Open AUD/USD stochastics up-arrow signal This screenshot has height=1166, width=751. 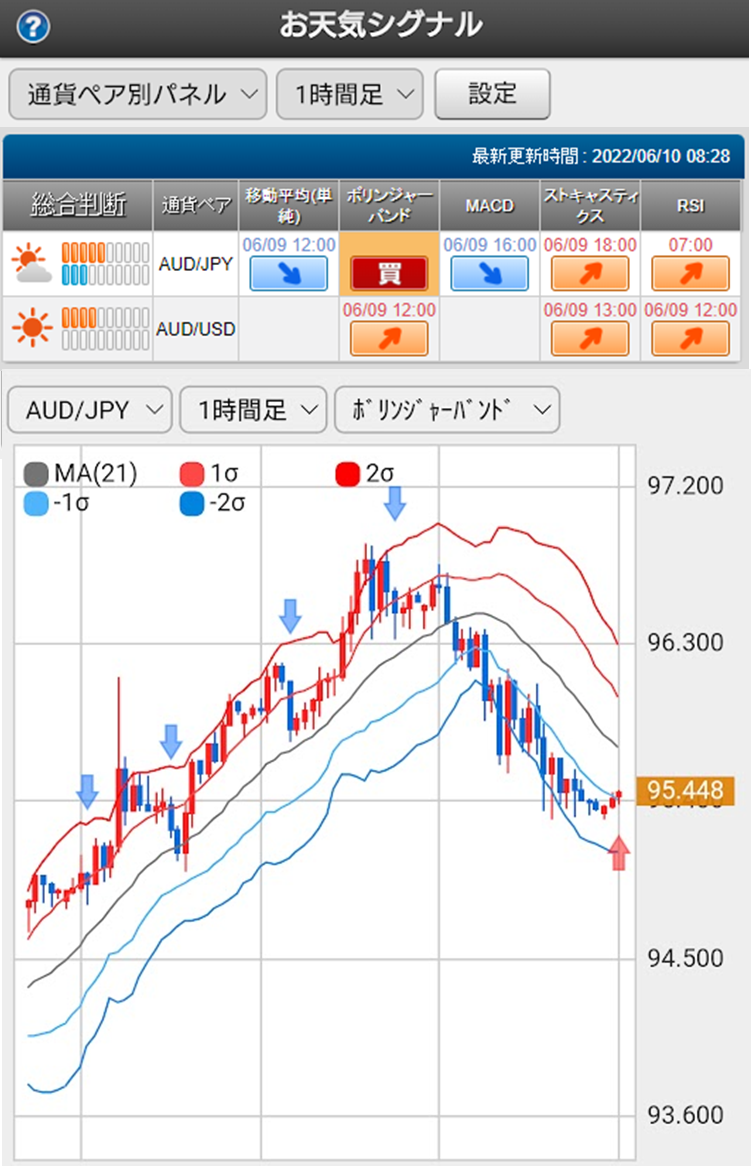pyautogui.click(x=589, y=338)
